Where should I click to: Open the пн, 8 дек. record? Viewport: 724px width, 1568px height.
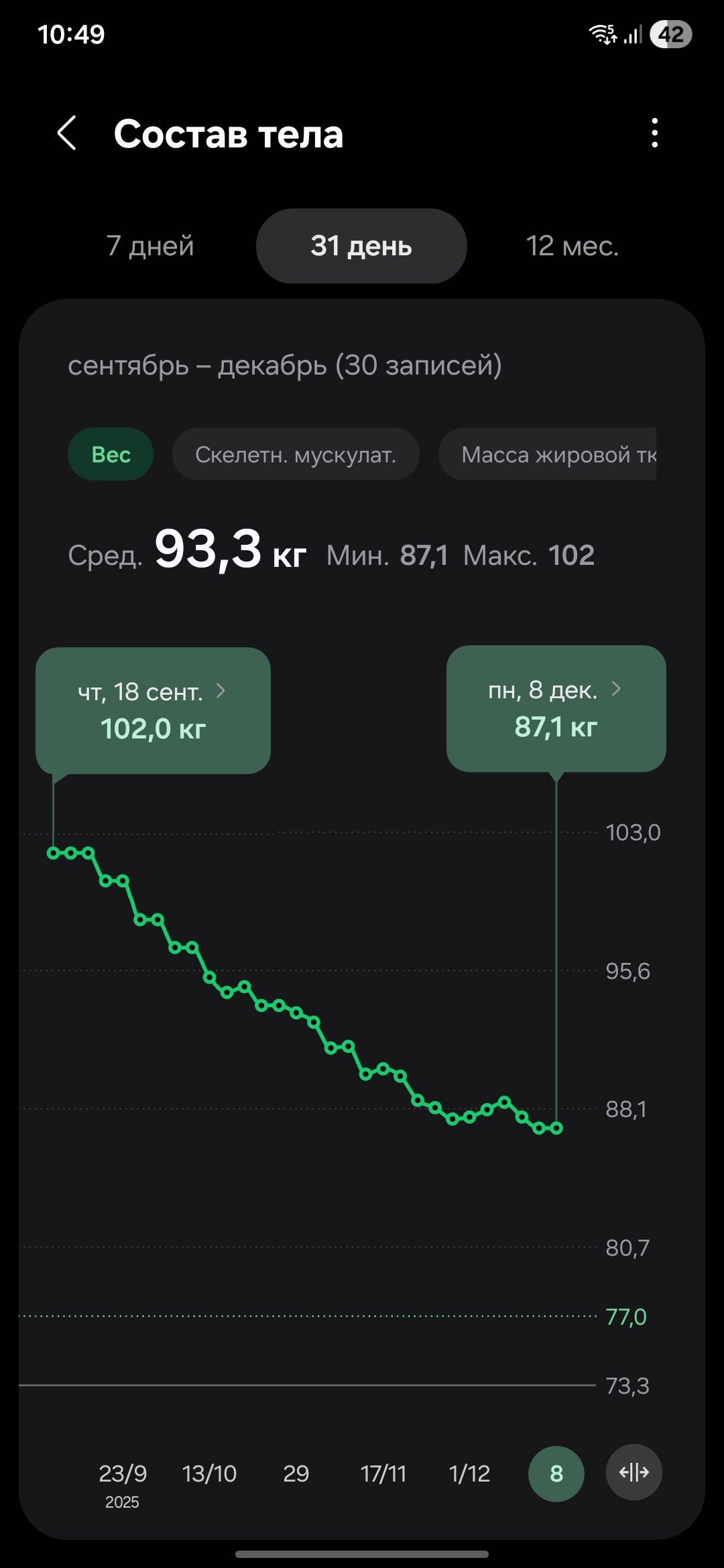[x=556, y=708]
